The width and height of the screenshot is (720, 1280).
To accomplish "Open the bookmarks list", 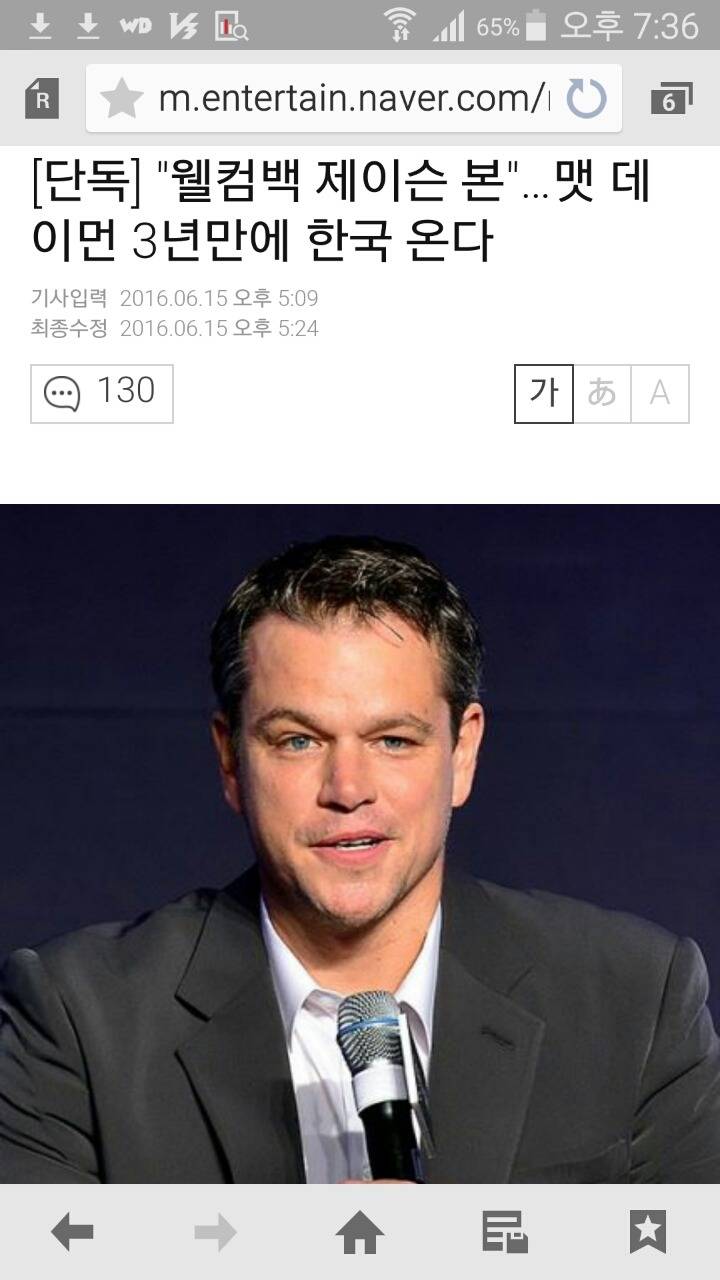I will point(648,1232).
